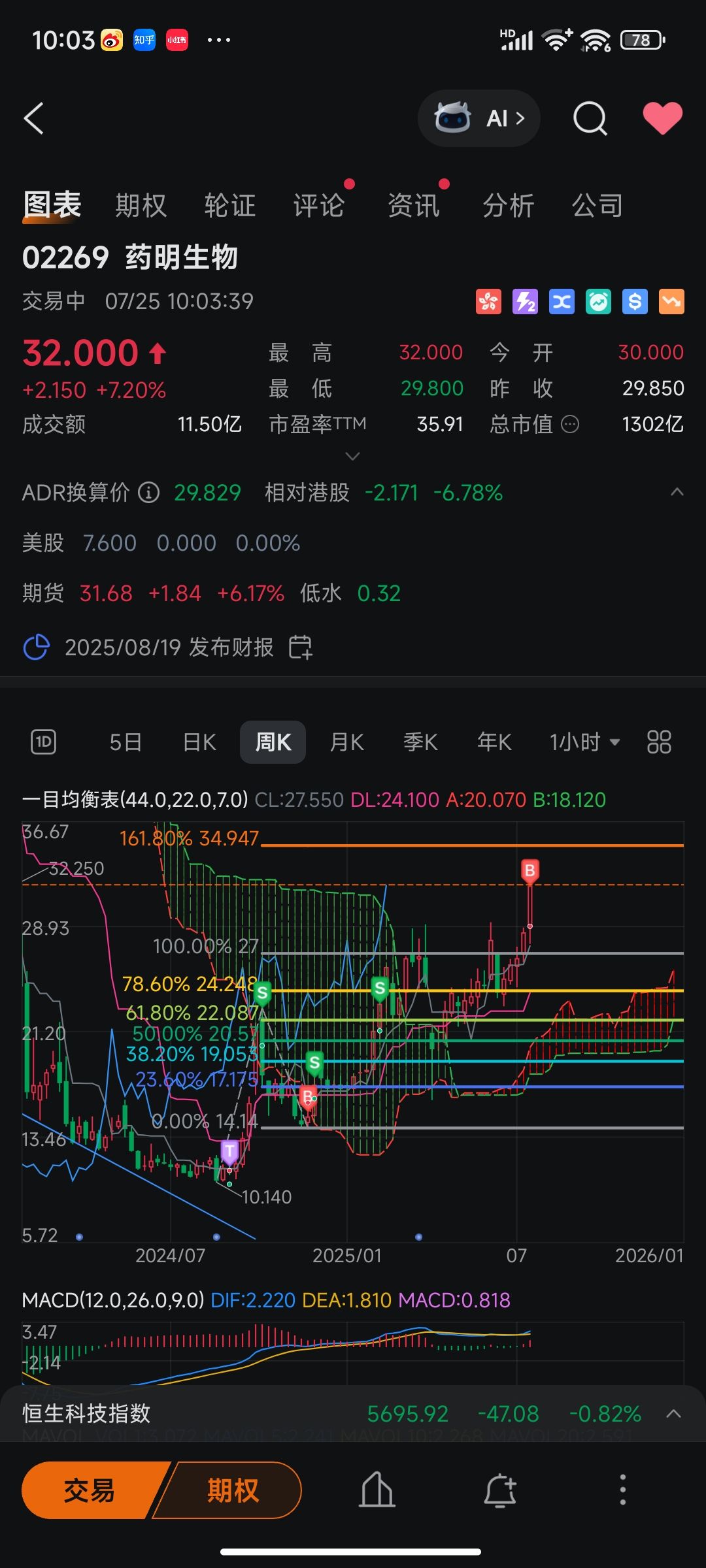
Task: Go back using the top-left arrow
Action: [34, 118]
